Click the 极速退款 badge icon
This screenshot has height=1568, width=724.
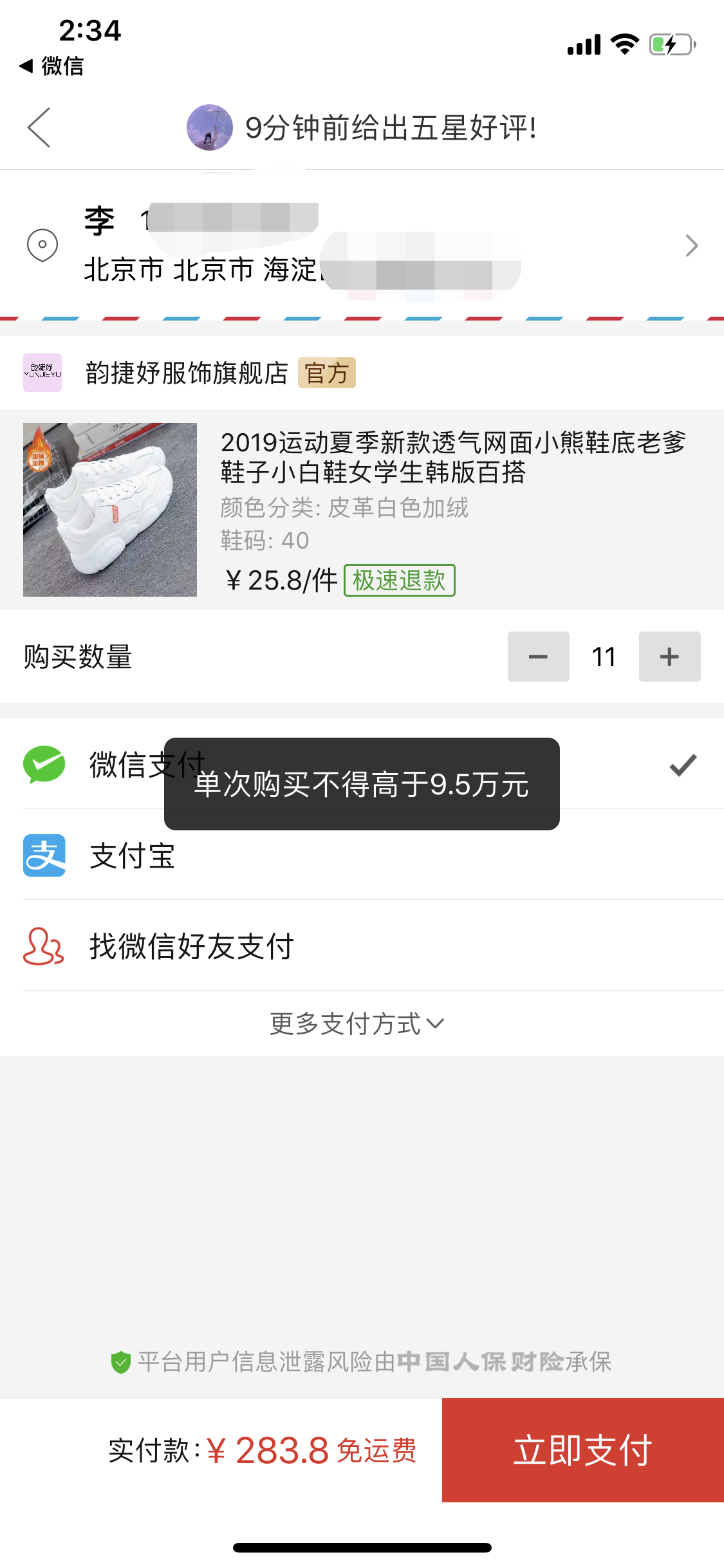[398, 580]
